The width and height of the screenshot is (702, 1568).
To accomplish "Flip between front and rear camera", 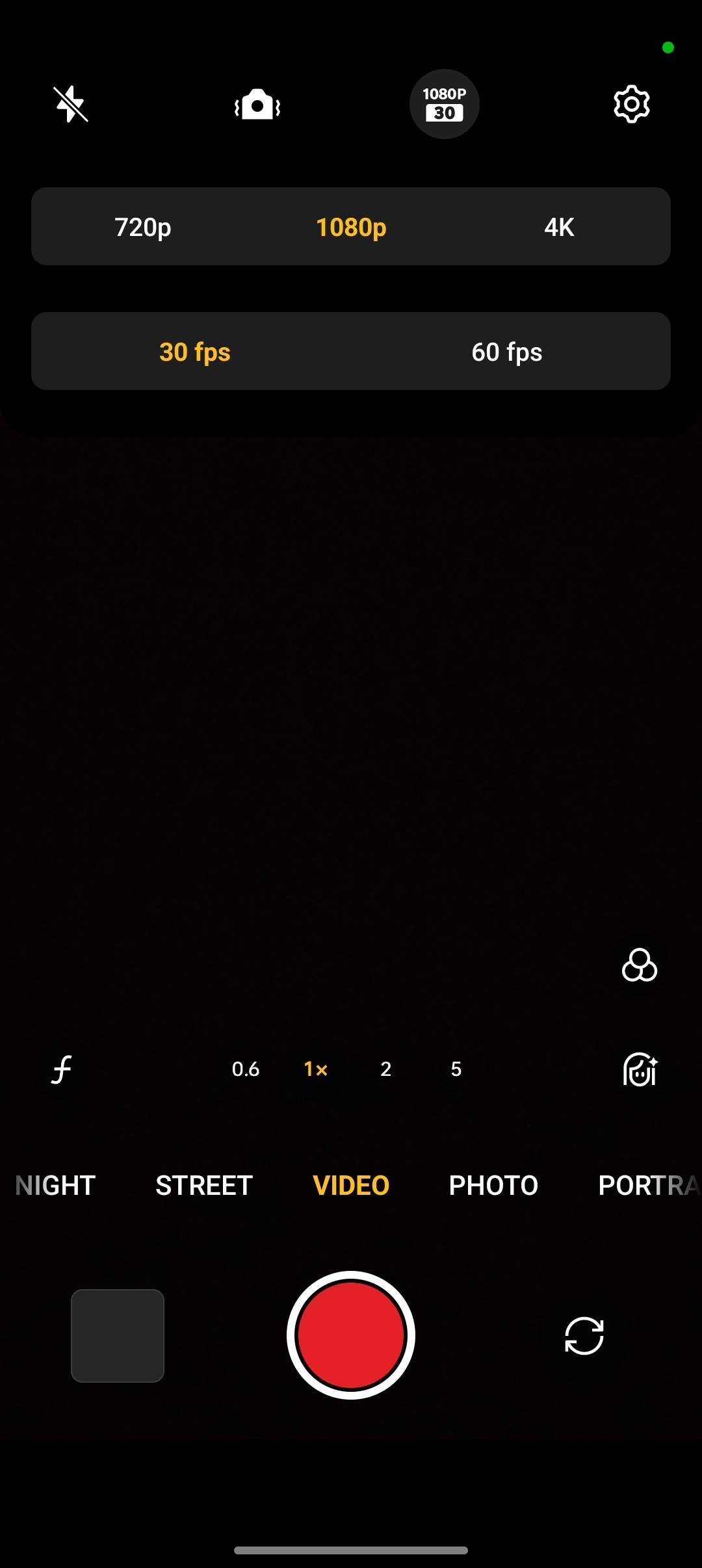I will coord(584,1336).
